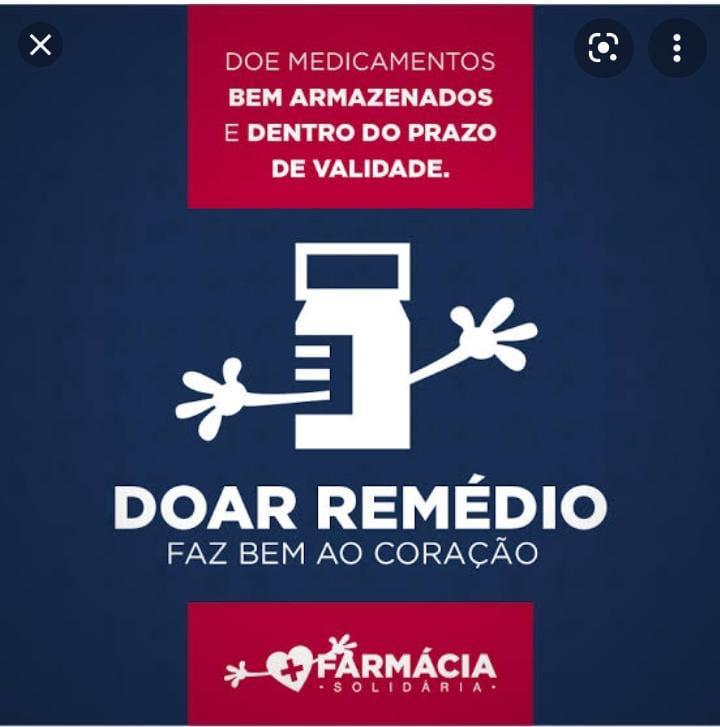720x727 pixels.
Task: Close the image viewer
Action: click(41, 45)
